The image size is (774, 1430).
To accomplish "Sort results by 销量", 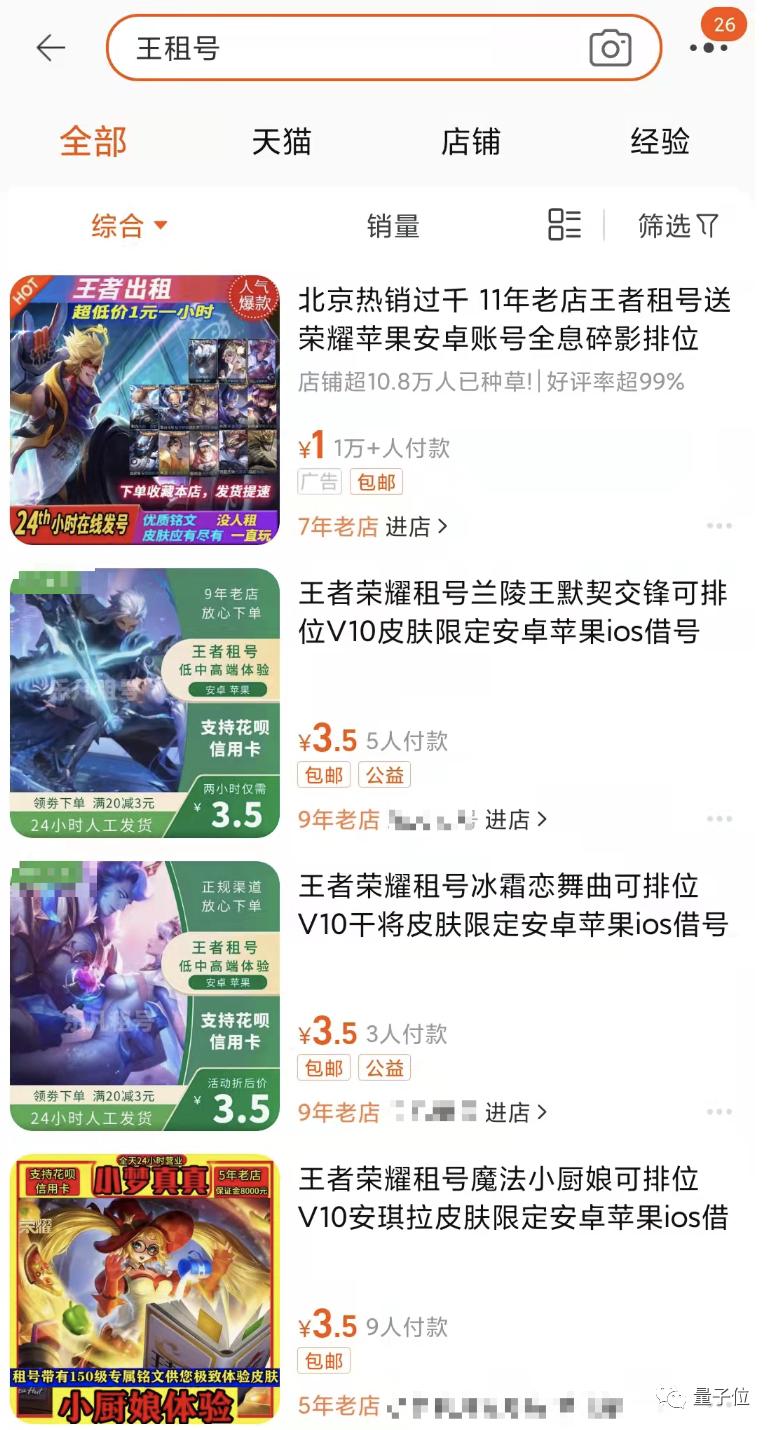I will tap(392, 226).
